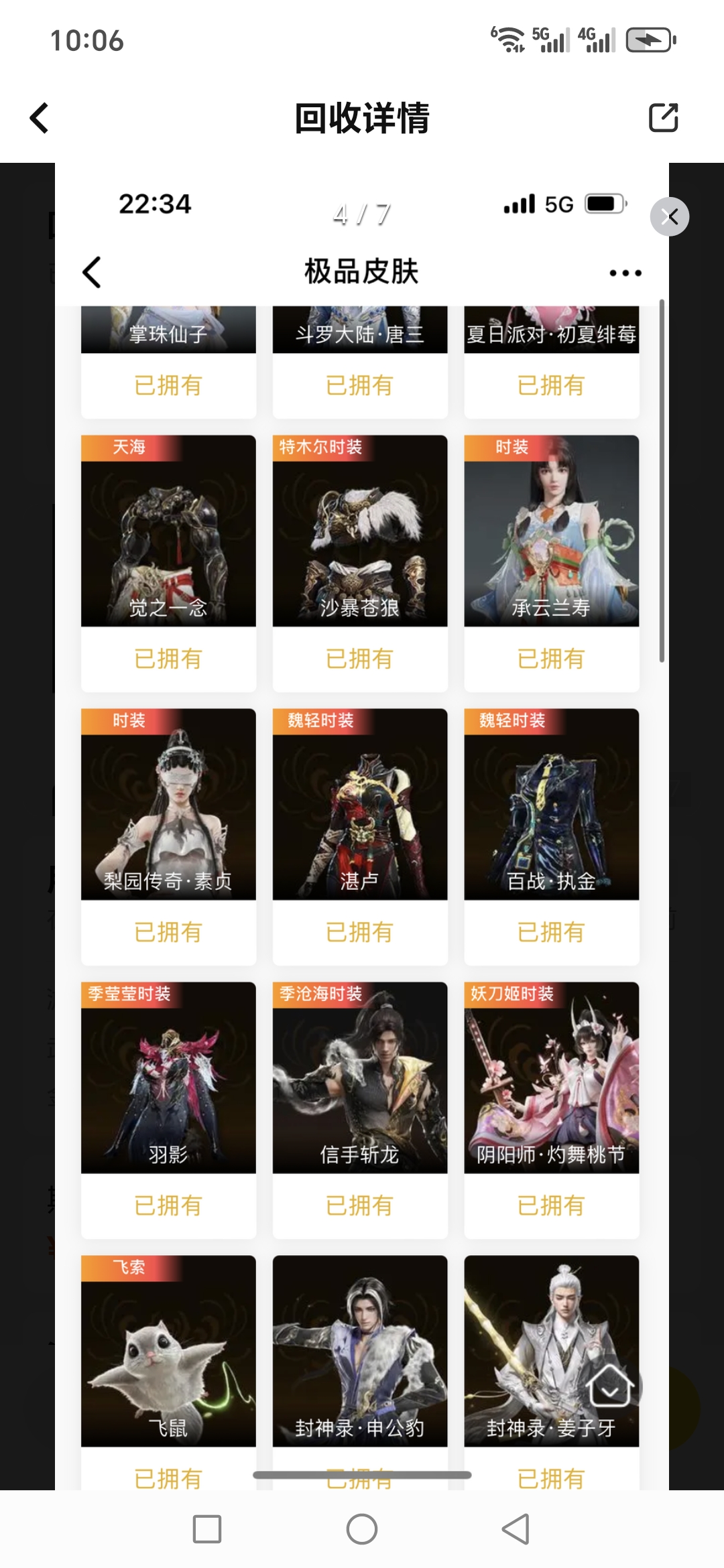
Task: Close the screenshot image viewer
Action: click(x=669, y=216)
